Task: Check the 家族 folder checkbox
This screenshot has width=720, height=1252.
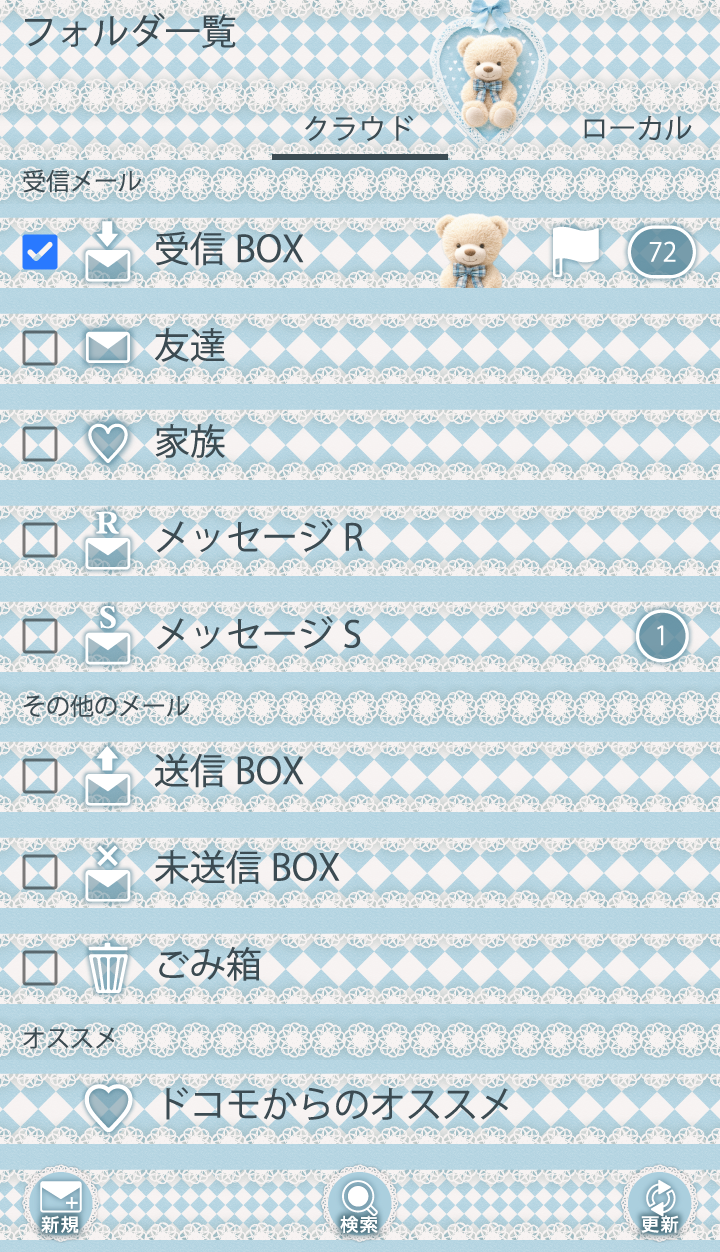Action: tap(40, 443)
